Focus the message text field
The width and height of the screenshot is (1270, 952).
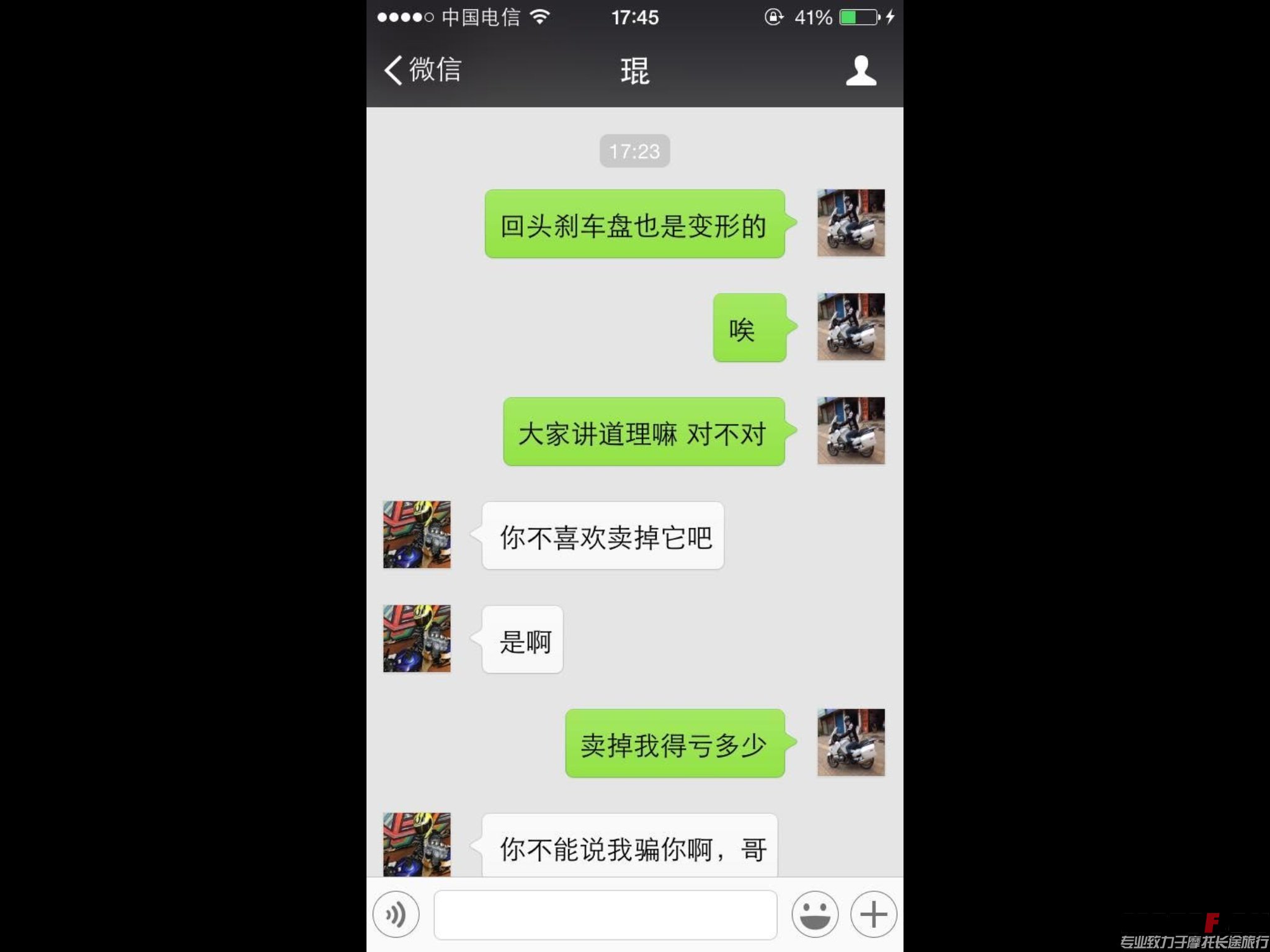605,915
